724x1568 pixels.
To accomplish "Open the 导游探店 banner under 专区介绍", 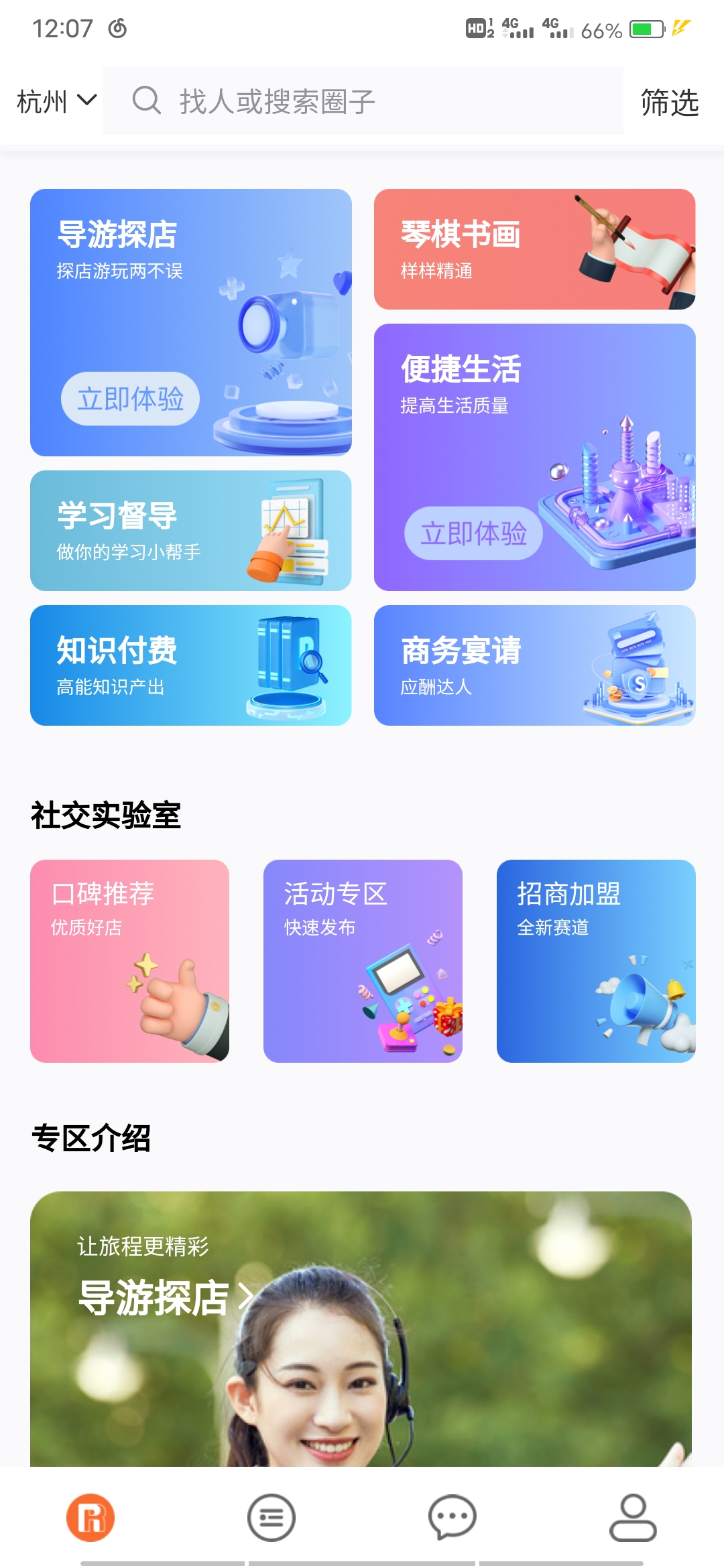I will click(361, 1329).
